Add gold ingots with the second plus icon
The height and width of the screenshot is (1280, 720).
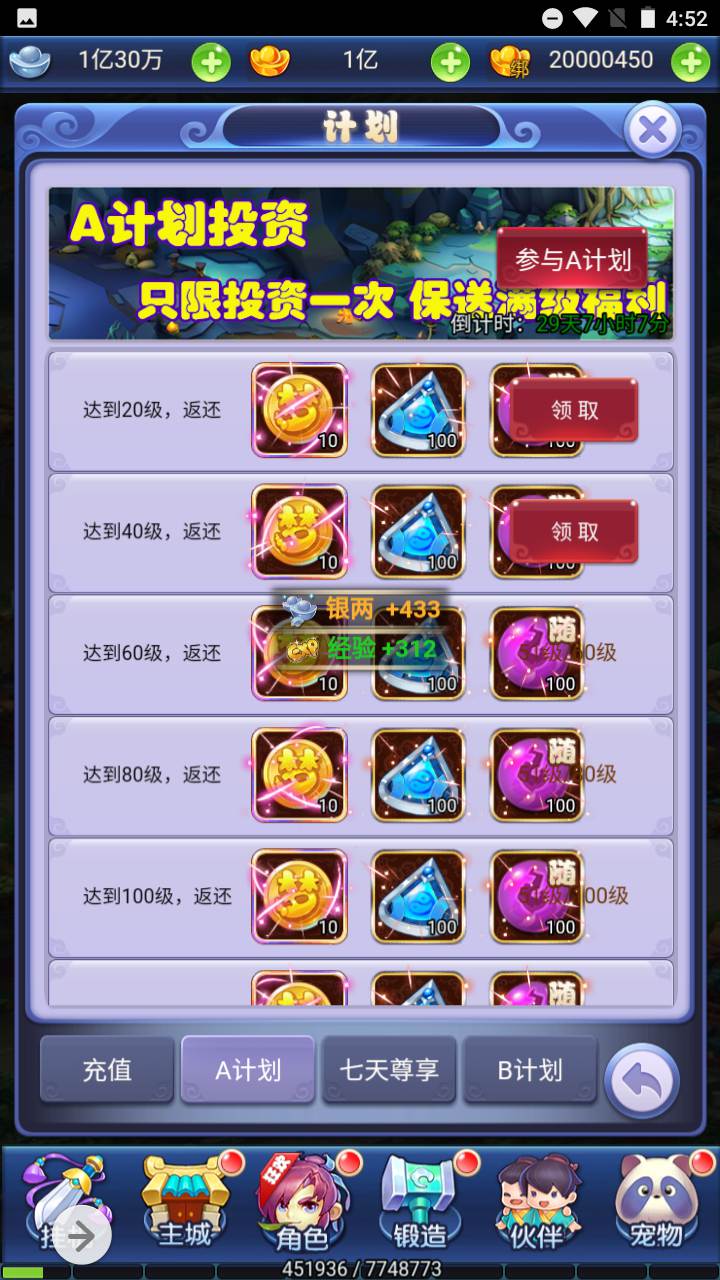tap(450, 62)
